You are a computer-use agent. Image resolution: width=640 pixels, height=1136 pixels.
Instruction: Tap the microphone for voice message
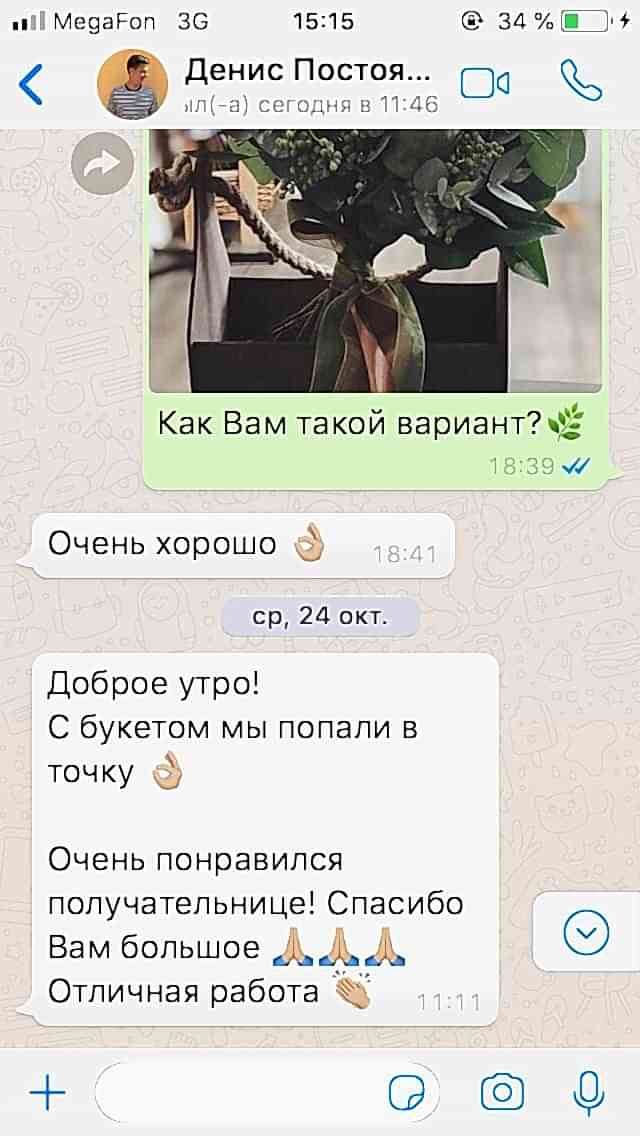588,1093
